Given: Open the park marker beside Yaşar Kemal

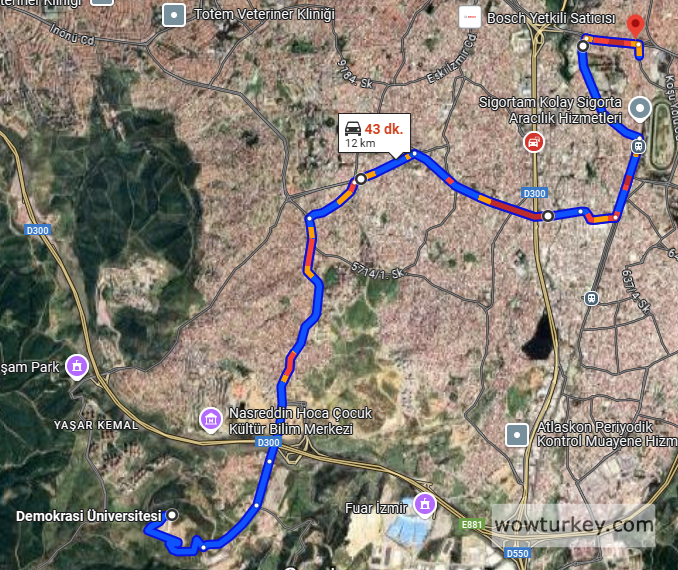Looking at the screenshot, I should click(x=75, y=367).
